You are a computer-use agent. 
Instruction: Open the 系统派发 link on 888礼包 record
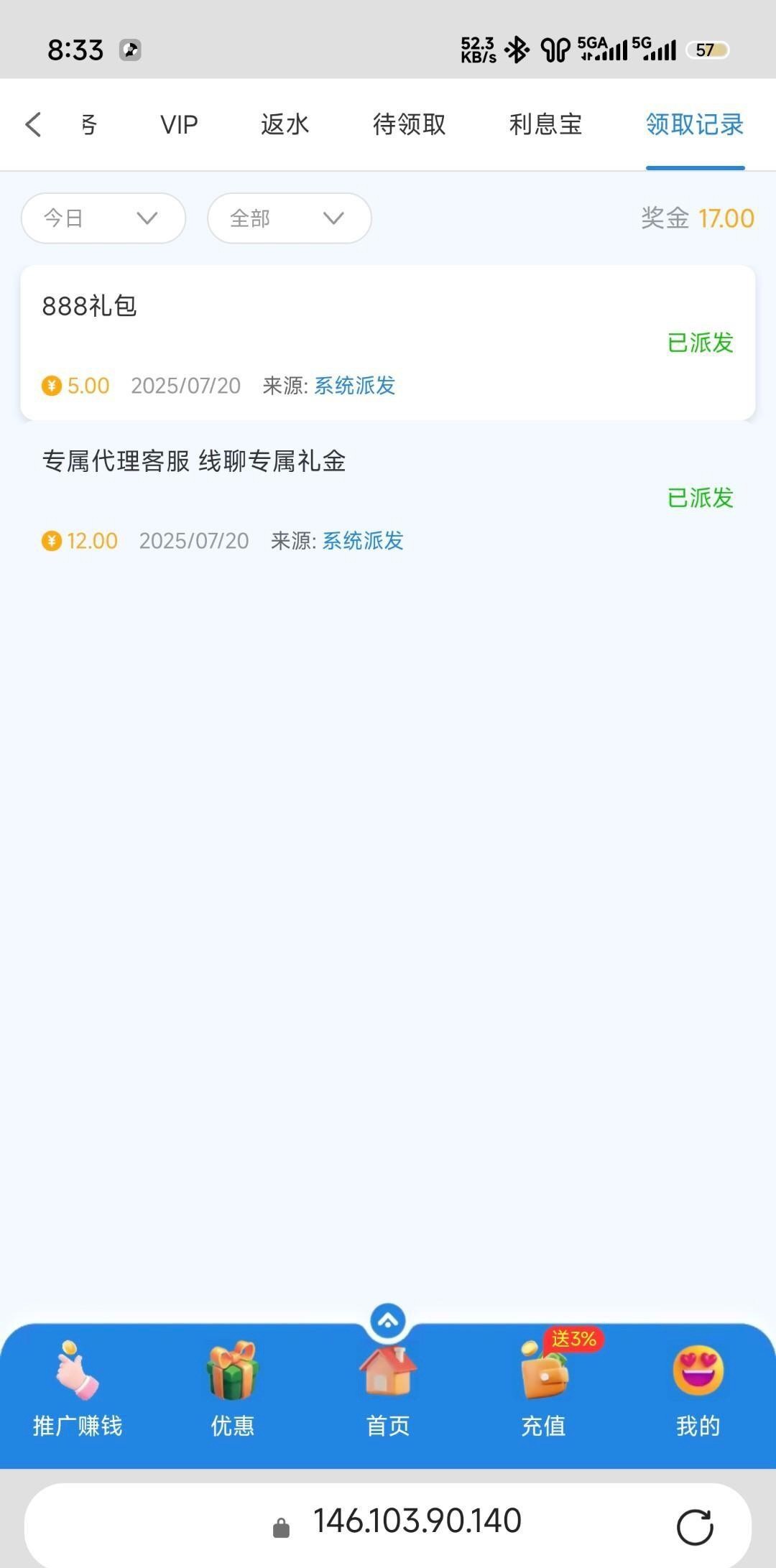click(354, 386)
